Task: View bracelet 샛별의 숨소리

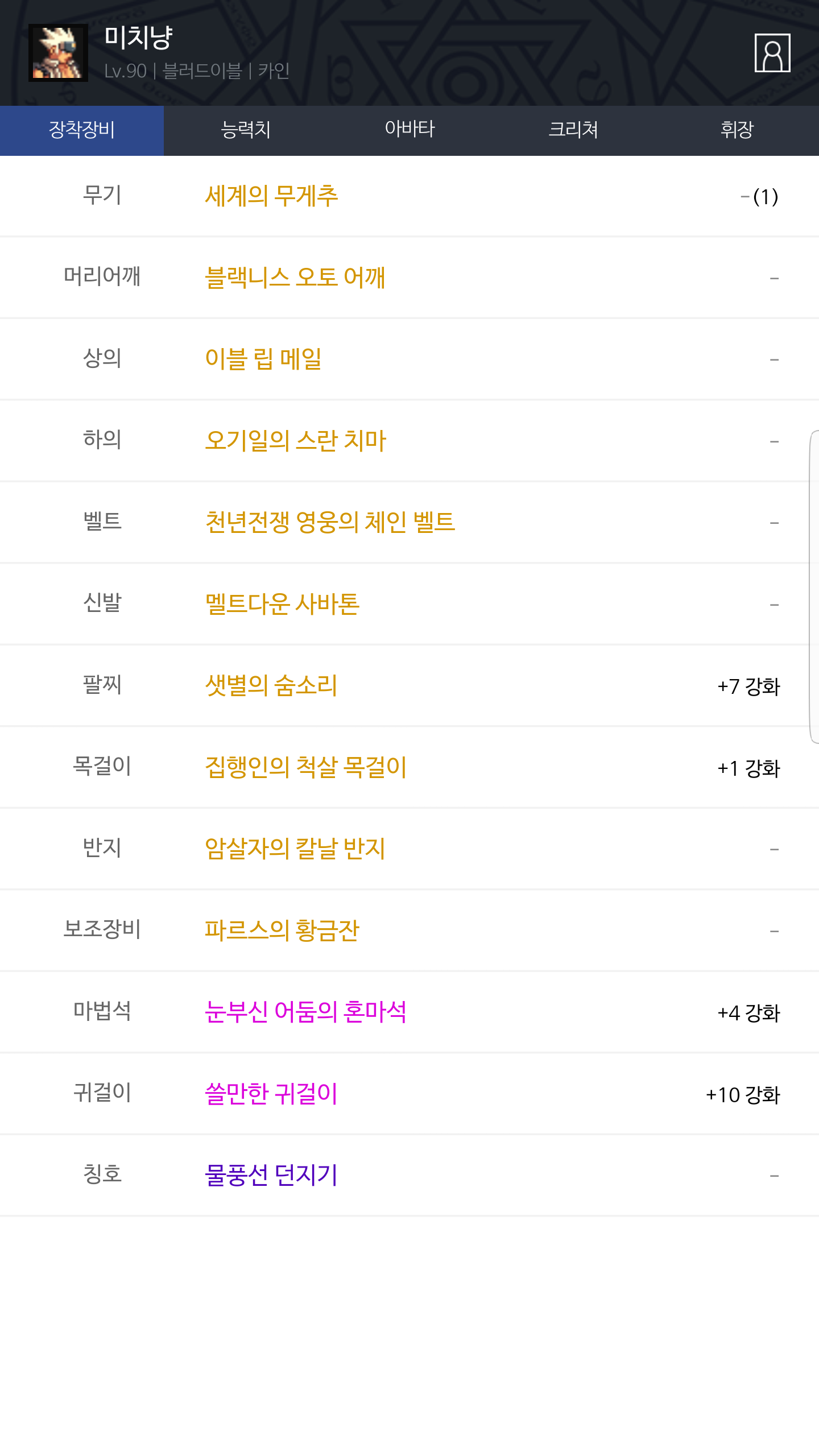Action: pyautogui.click(x=271, y=685)
